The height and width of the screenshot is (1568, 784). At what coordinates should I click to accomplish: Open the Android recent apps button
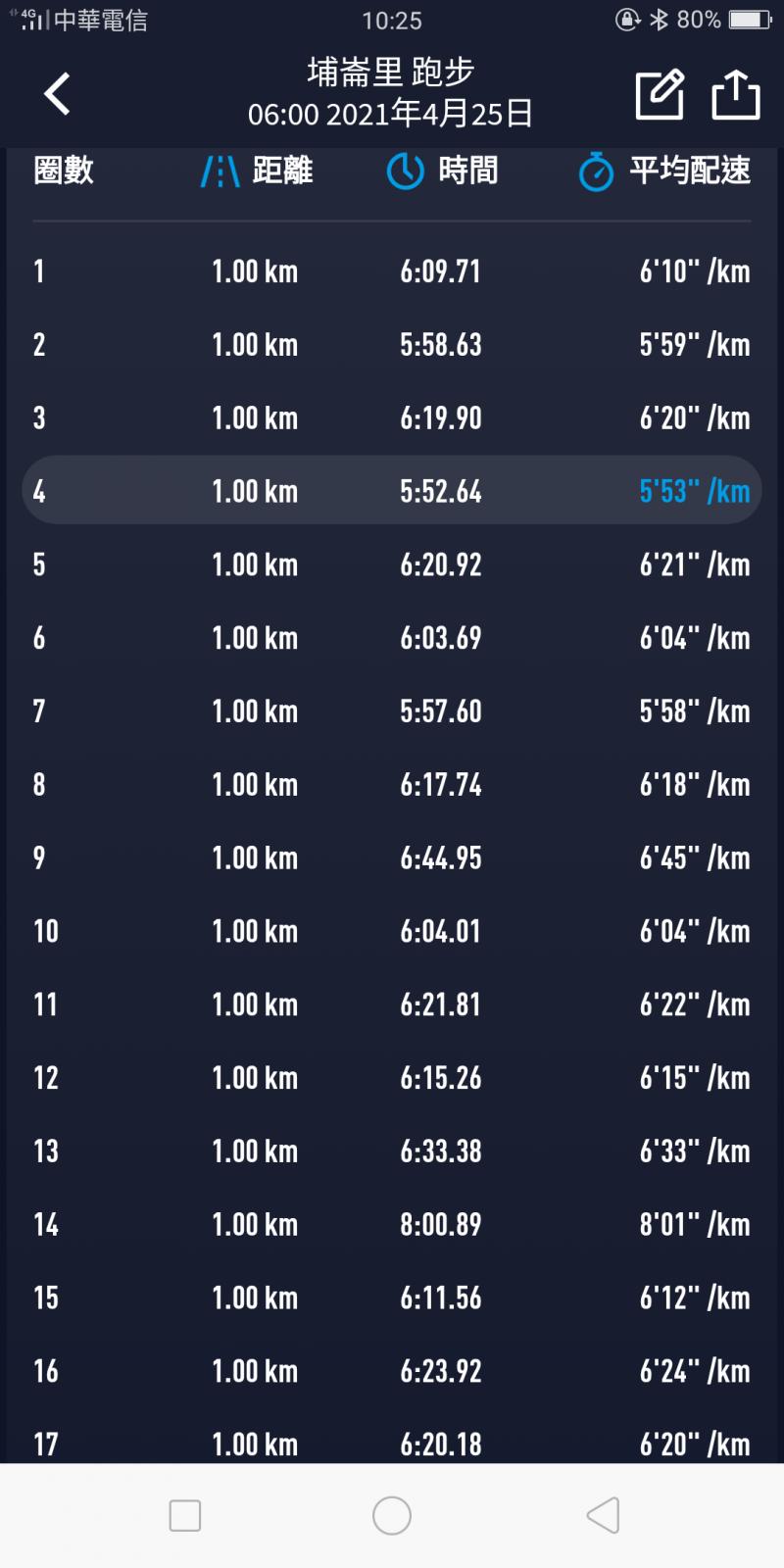click(x=185, y=1515)
